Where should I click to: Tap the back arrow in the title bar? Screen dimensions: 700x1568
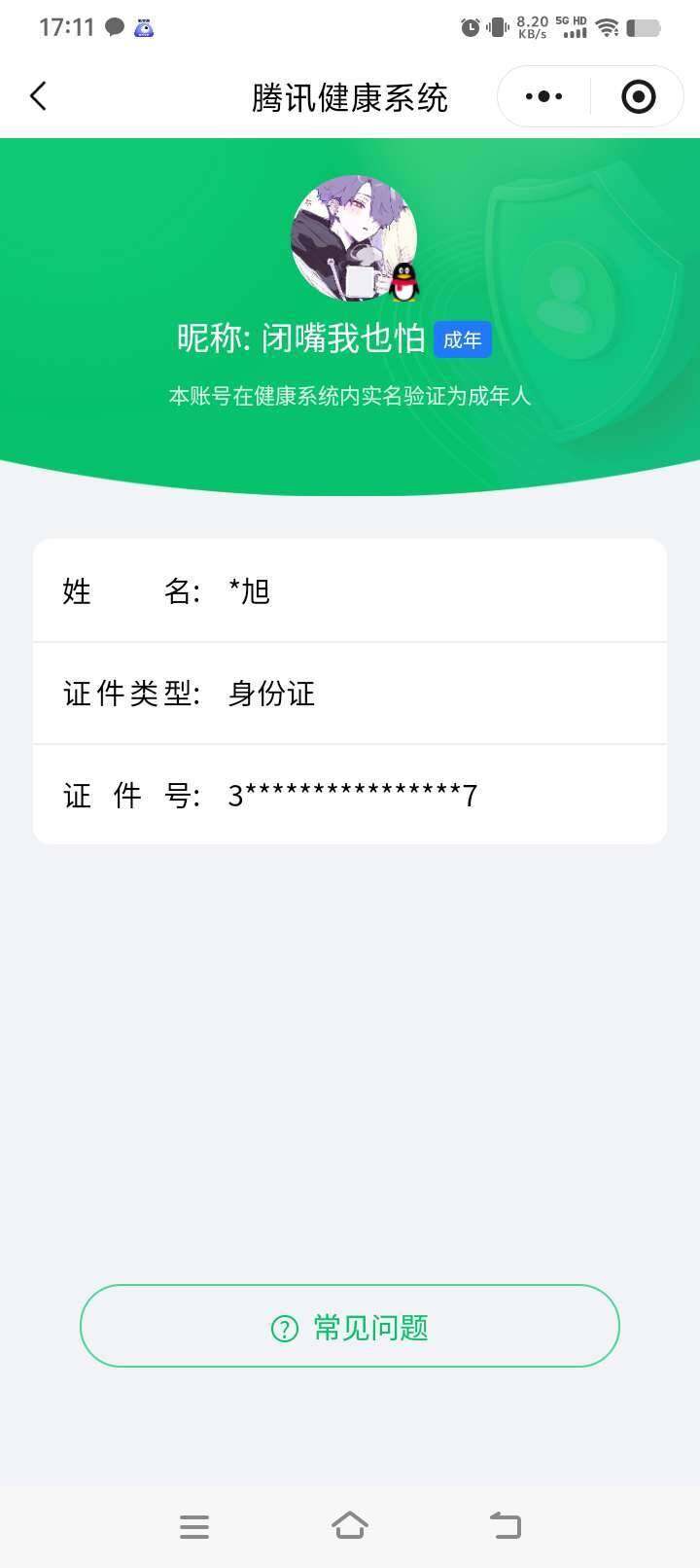(x=37, y=96)
